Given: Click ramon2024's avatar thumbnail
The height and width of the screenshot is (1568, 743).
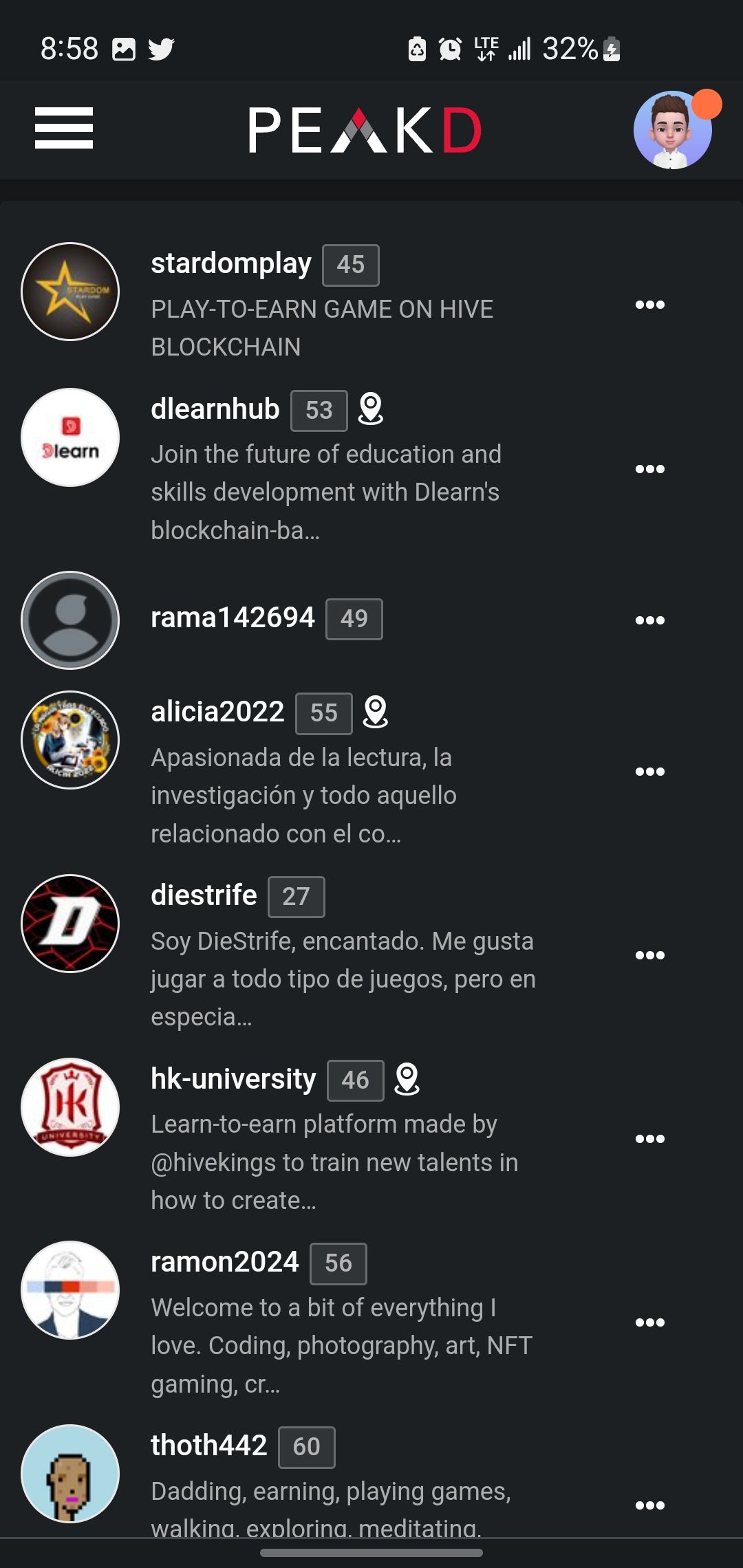Looking at the screenshot, I should [69, 1292].
